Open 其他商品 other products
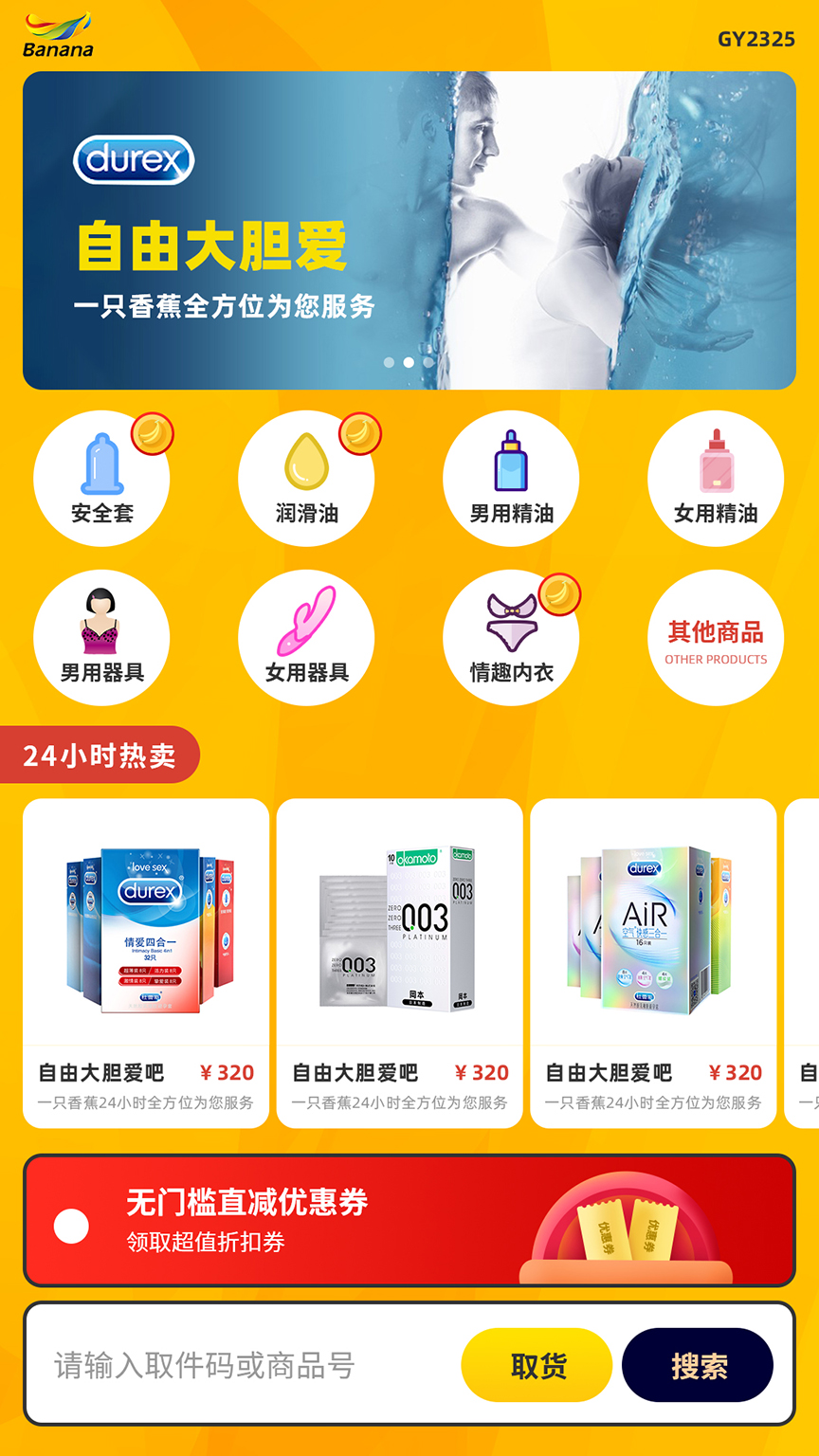Screen dimensions: 819x1456 [716, 637]
